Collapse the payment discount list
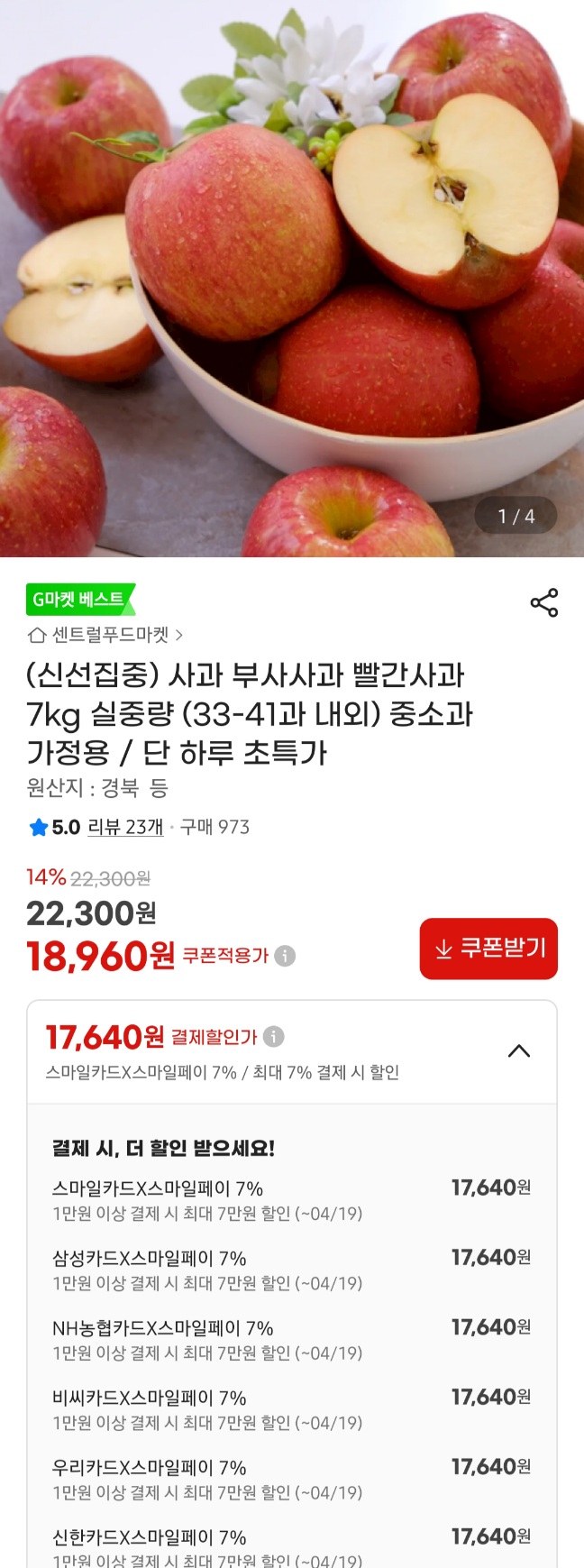This screenshot has width=584, height=1568. [x=519, y=1051]
